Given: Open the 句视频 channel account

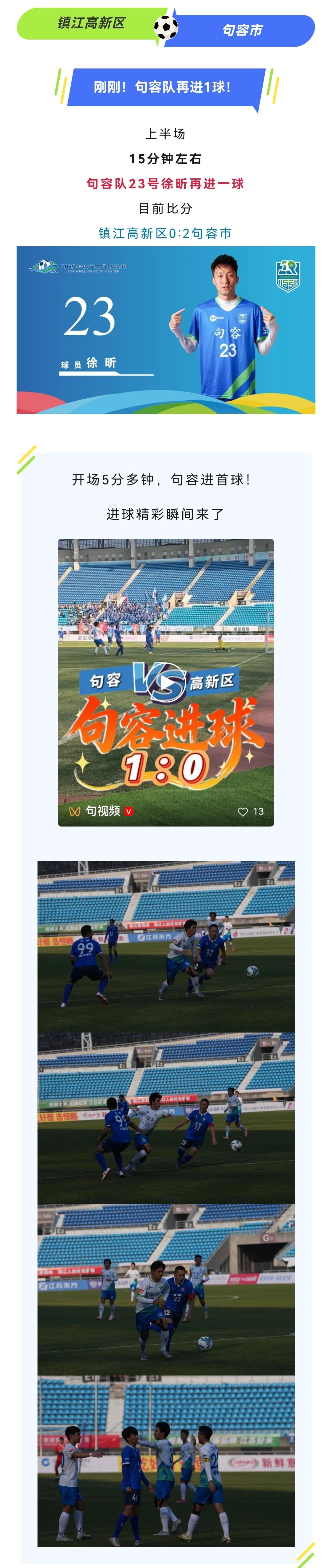Looking at the screenshot, I should pyautogui.click(x=102, y=811).
